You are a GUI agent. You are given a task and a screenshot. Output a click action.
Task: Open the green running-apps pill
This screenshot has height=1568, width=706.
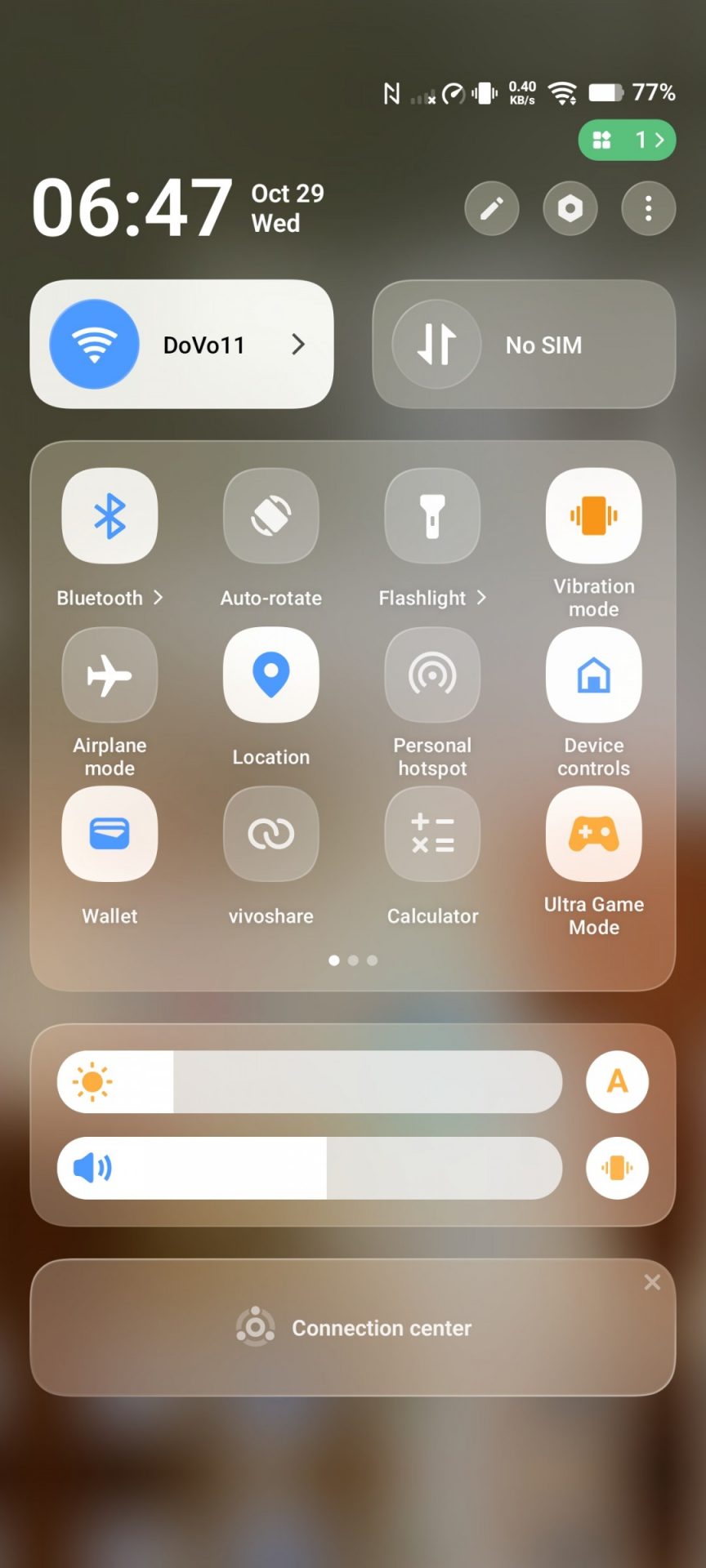pos(627,140)
